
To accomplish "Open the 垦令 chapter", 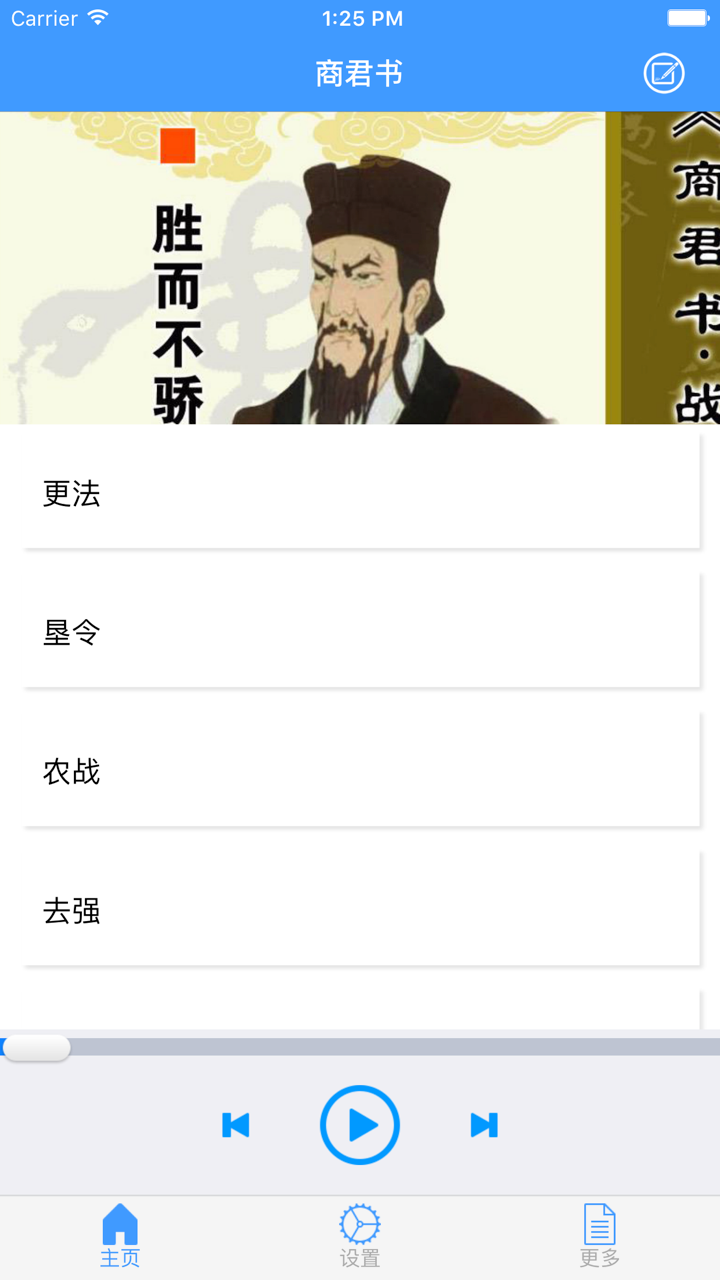I will (x=360, y=633).
